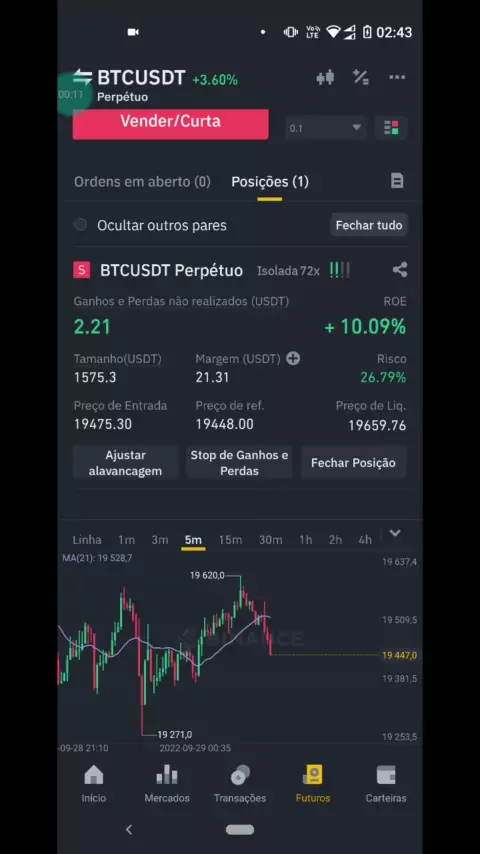Tap Ajustar alavancagem button
The image size is (480, 854).
[x=126, y=463]
